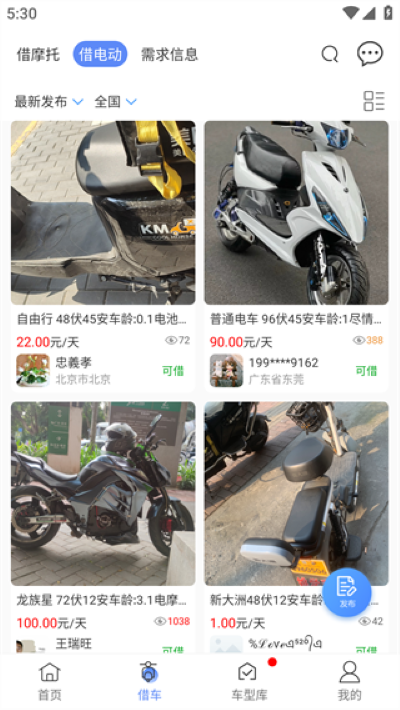Go to the 首页 tab
400x710 pixels.
pyautogui.click(x=50, y=681)
